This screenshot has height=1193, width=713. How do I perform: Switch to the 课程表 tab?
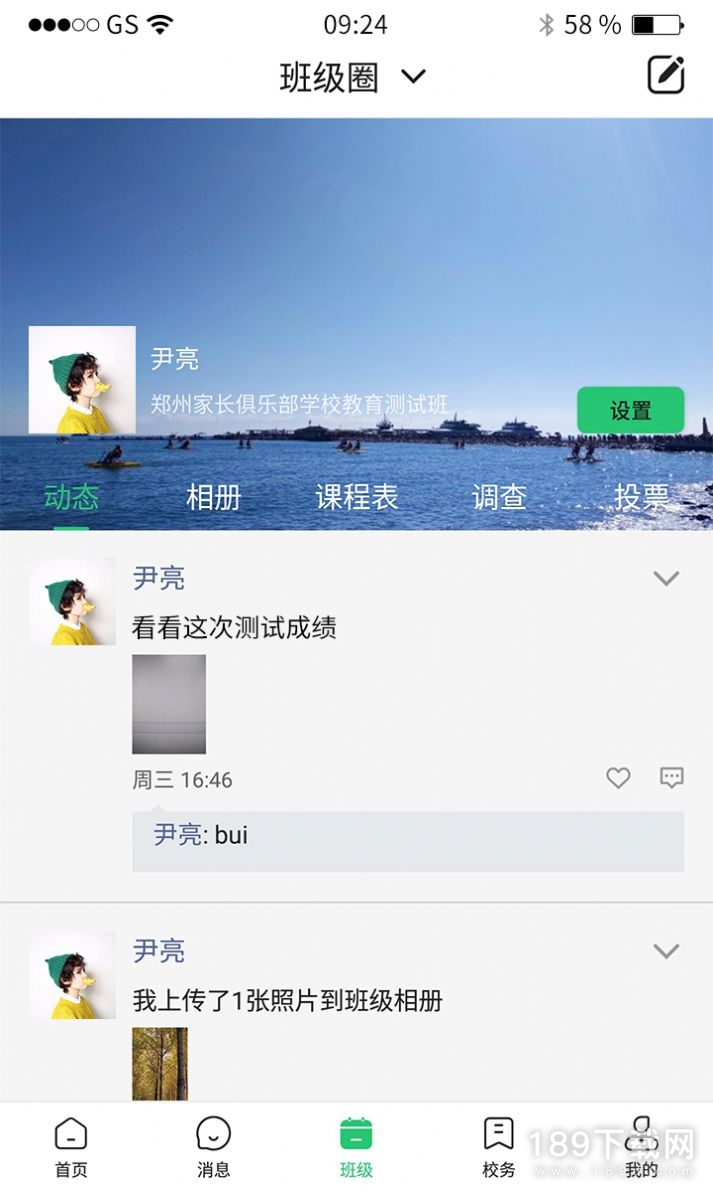357,497
